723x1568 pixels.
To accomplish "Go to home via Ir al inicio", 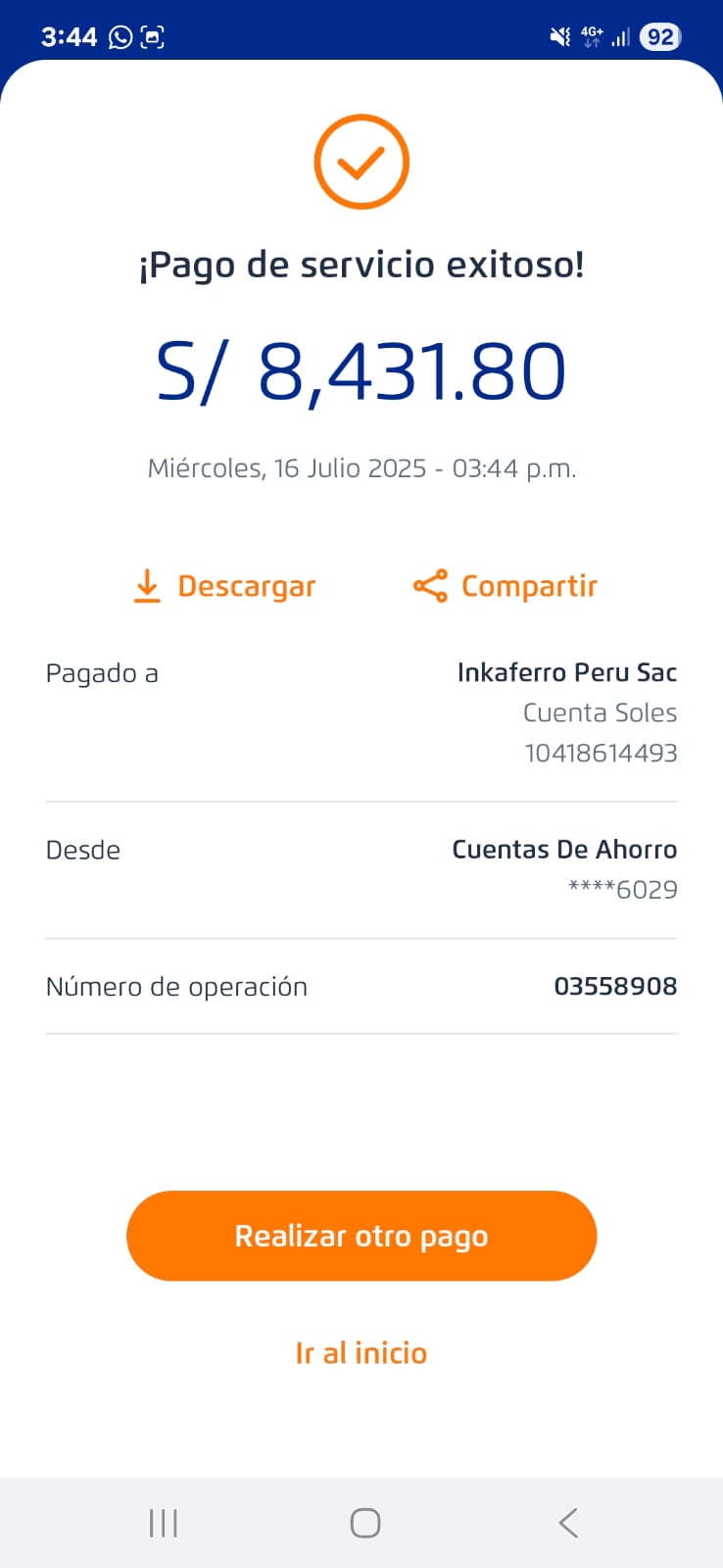I will (361, 1353).
